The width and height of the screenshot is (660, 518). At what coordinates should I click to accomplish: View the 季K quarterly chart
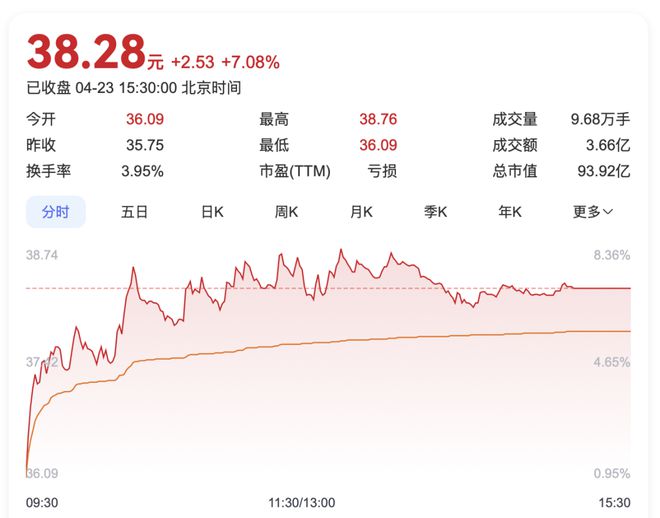pos(436,212)
